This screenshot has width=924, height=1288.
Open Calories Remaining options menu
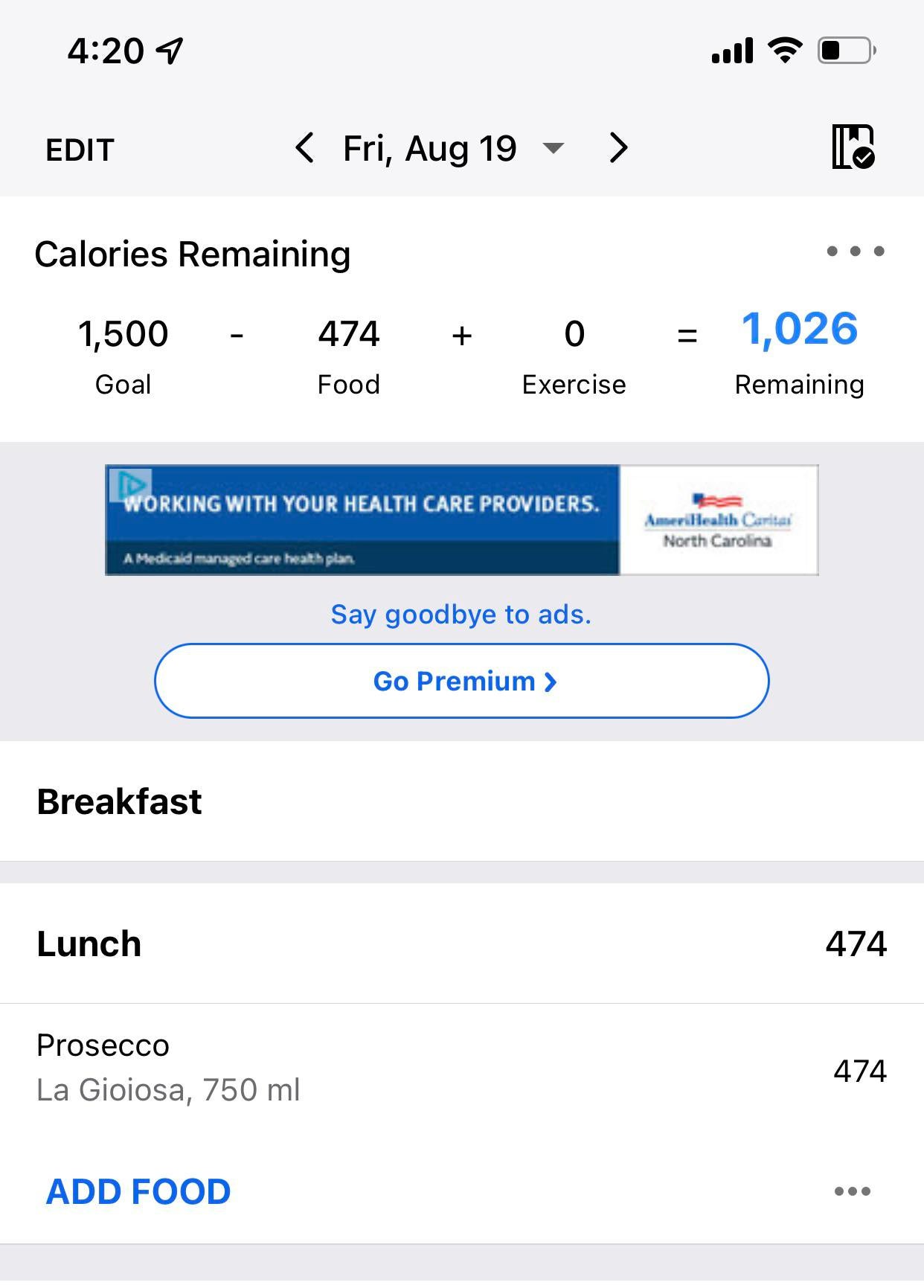coord(855,251)
